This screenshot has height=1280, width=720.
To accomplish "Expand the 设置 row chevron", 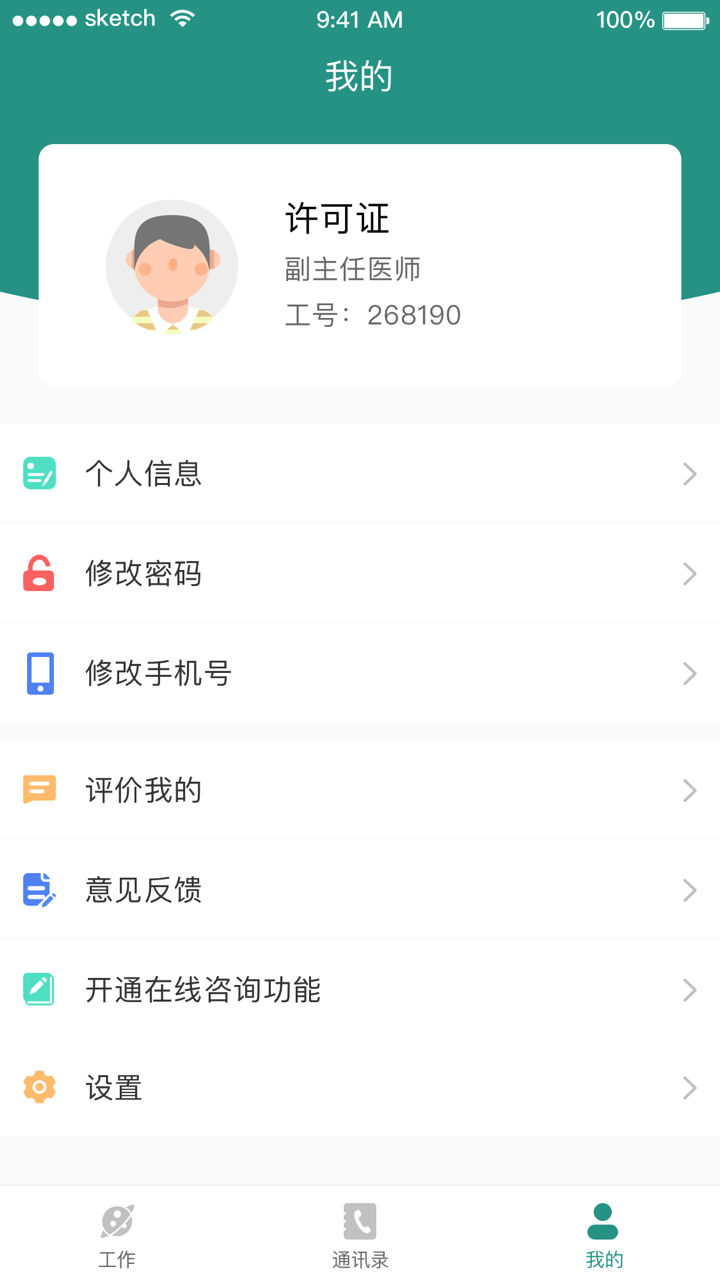I will click(689, 1088).
